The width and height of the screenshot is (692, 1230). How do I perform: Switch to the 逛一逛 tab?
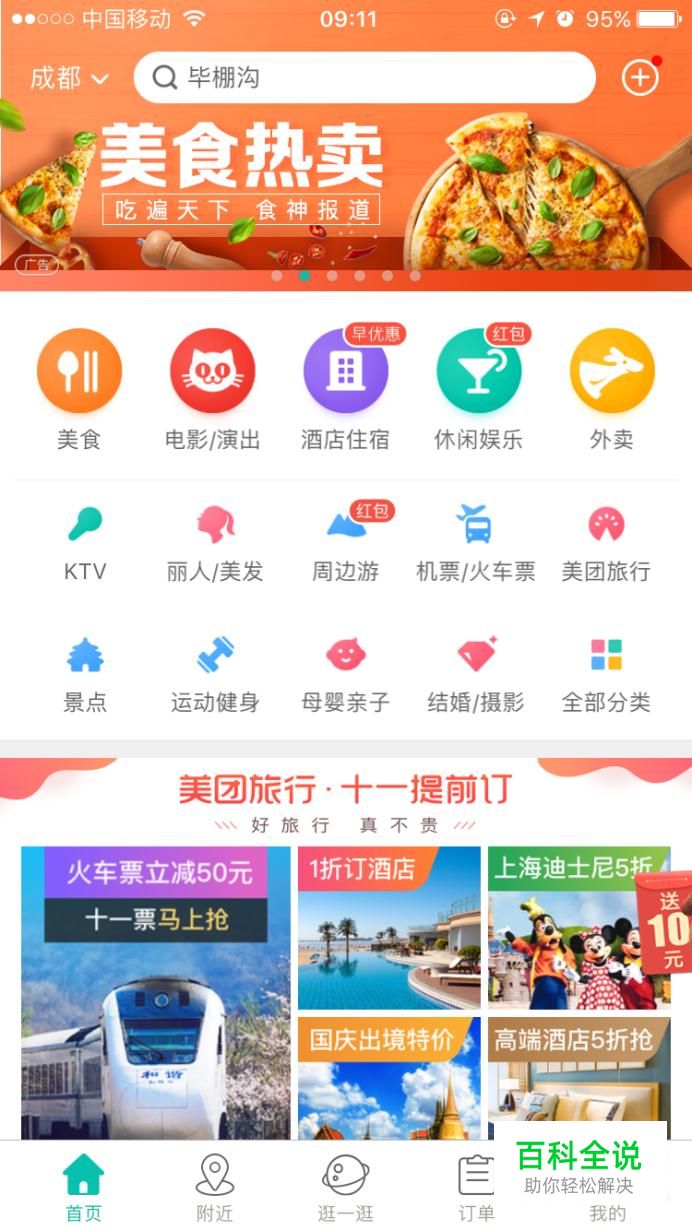[345, 1187]
